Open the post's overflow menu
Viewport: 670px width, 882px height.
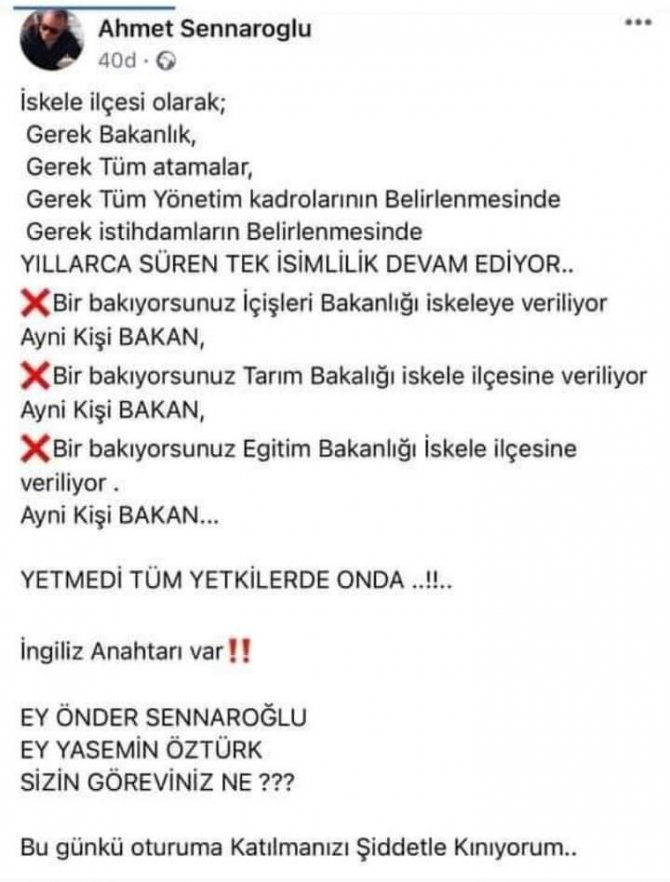(637, 22)
